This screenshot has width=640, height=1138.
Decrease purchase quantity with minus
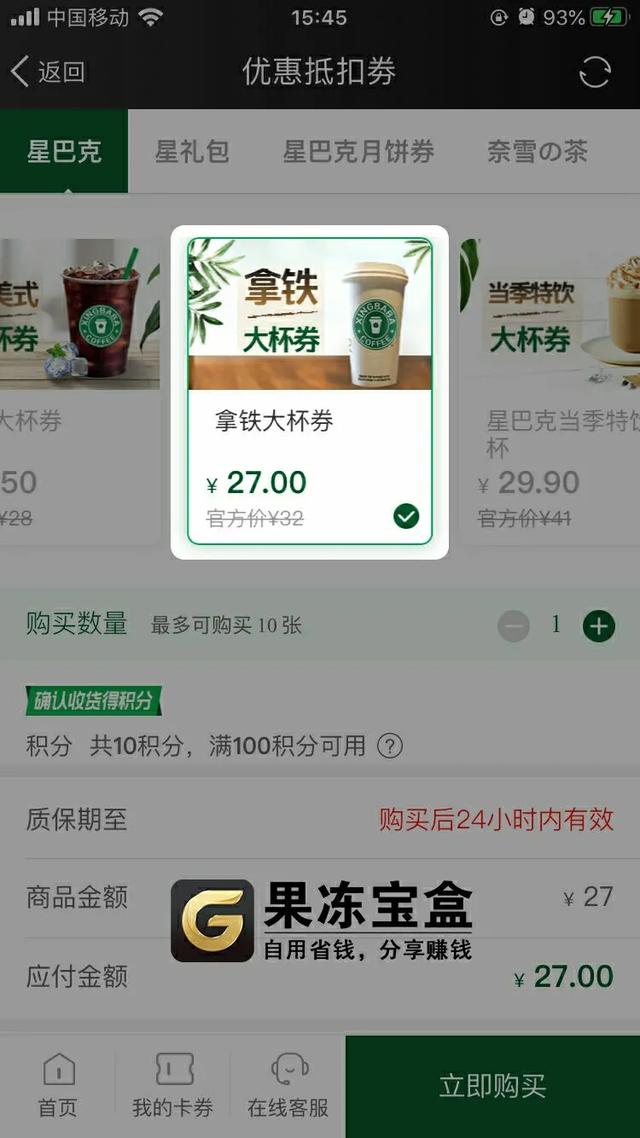point(514,627)
